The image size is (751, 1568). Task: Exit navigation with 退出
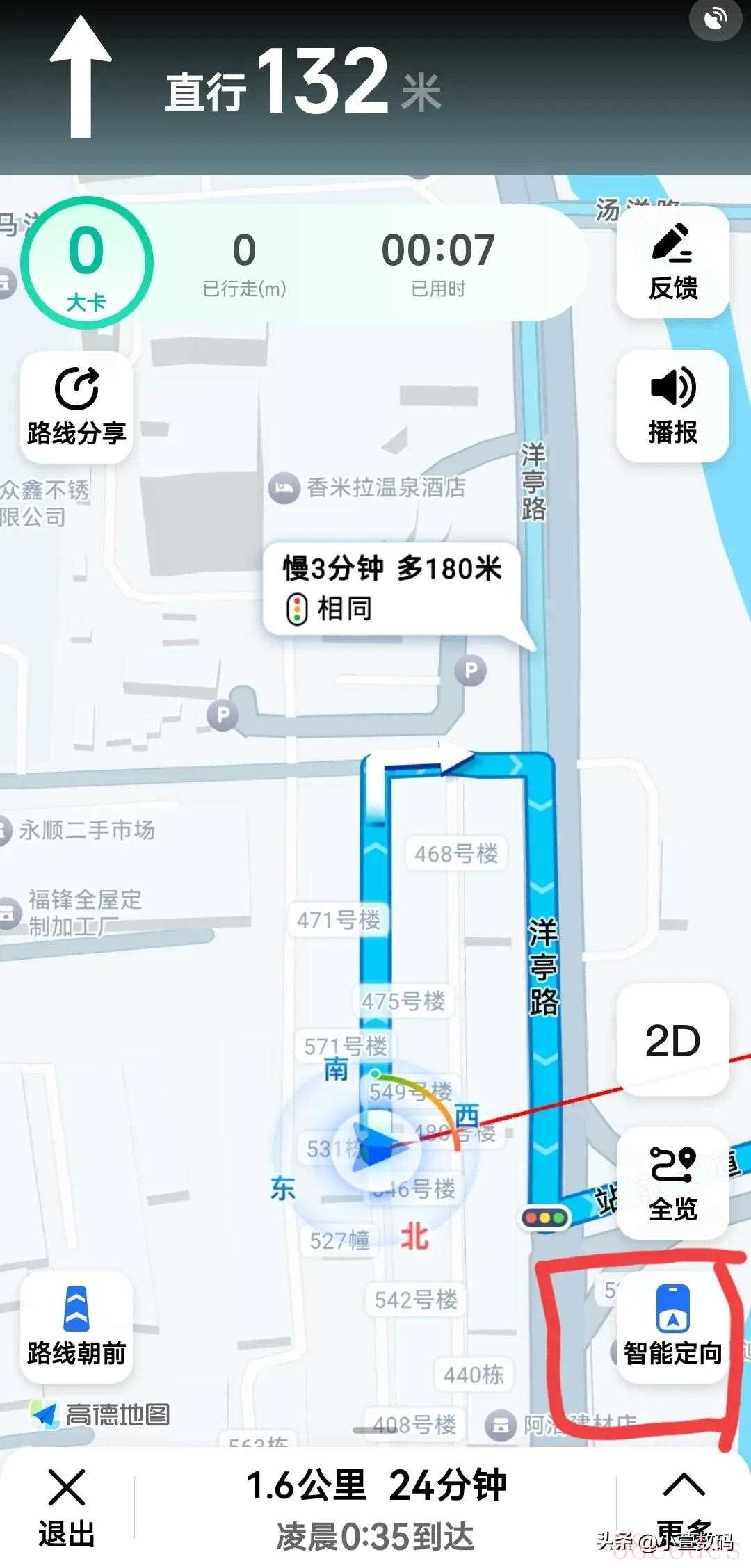click(67, 1508)
